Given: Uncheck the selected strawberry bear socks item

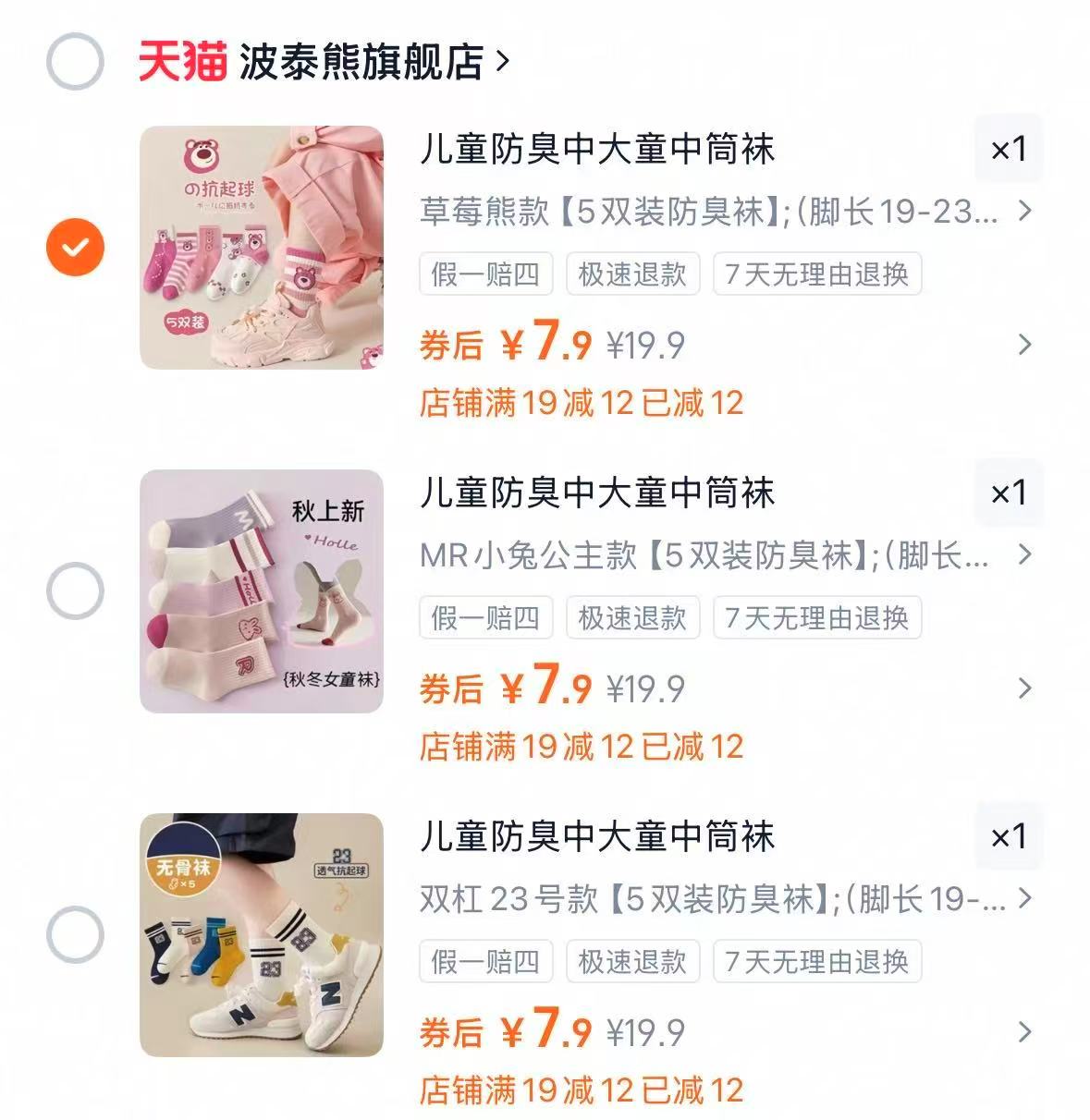Looking at the screenshot, I should [74, 245].
